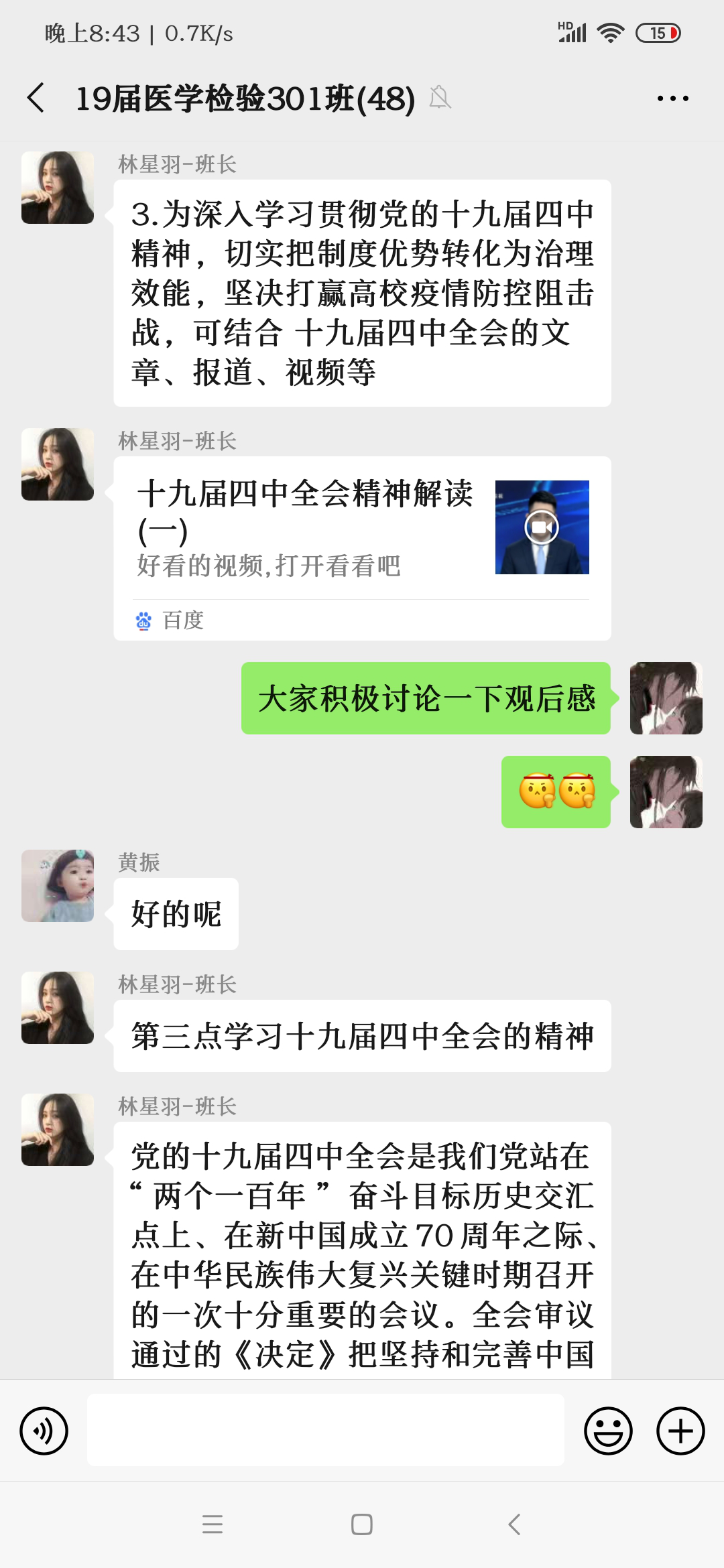View 黄振's profile via the avatar
724x1568 pixels.
[58, 886]
